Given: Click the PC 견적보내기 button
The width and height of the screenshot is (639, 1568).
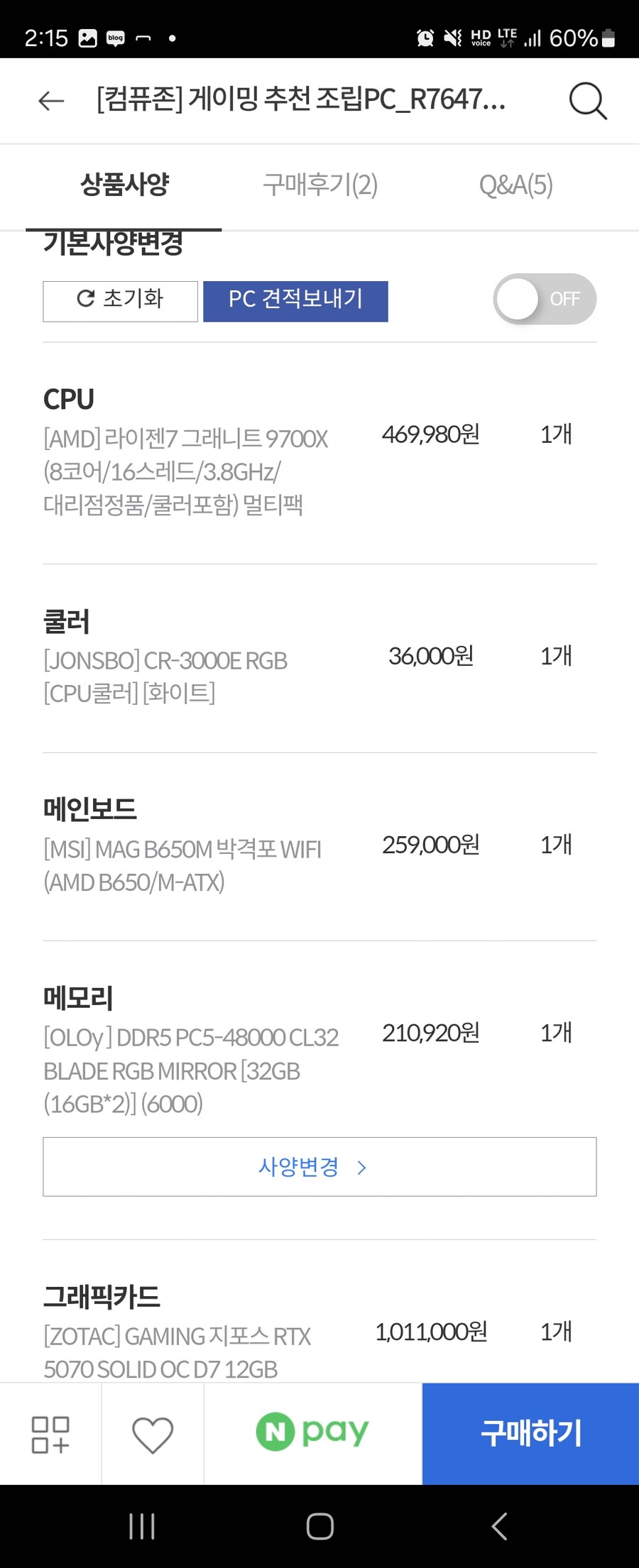Looking at the screenshot, I should [295, 300].
